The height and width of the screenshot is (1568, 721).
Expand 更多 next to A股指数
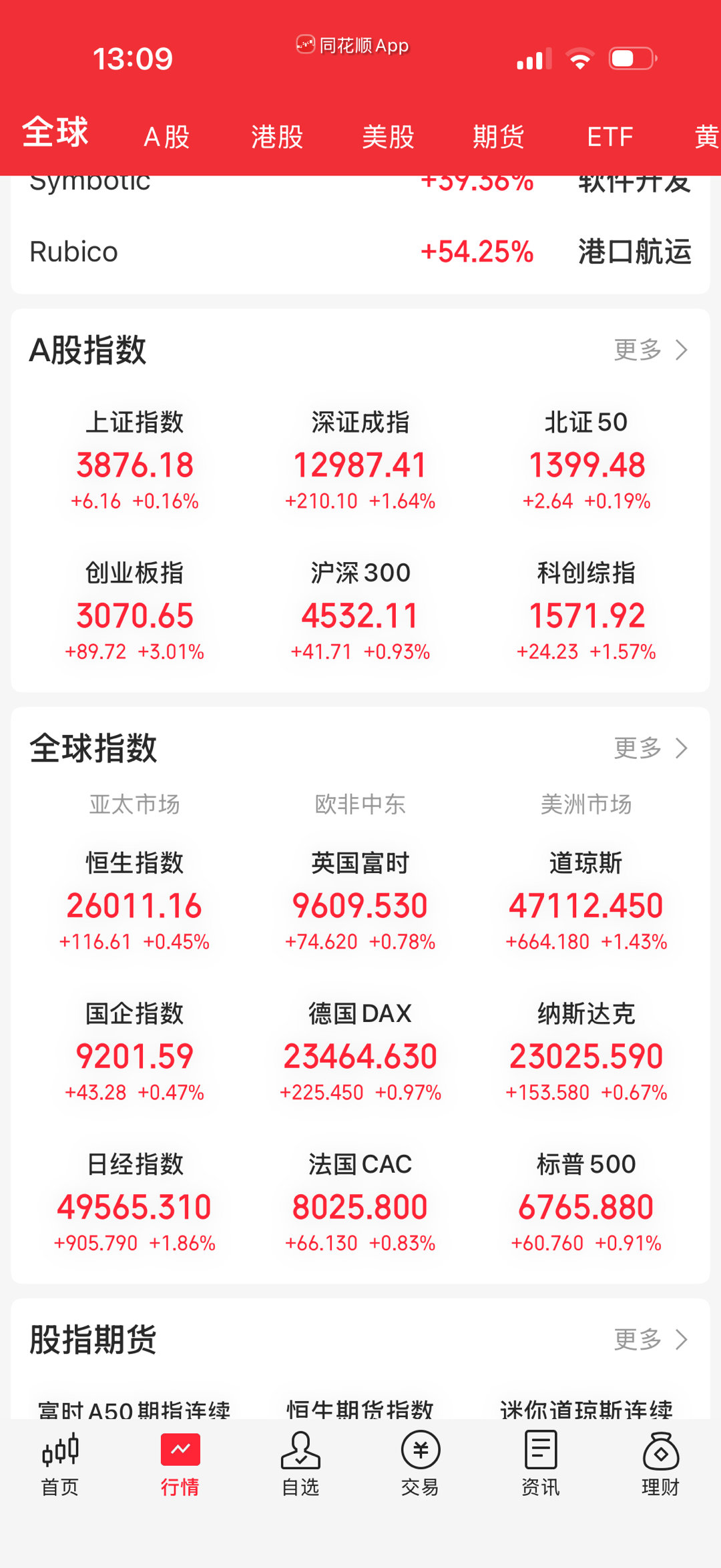click(x=651, y=348)
